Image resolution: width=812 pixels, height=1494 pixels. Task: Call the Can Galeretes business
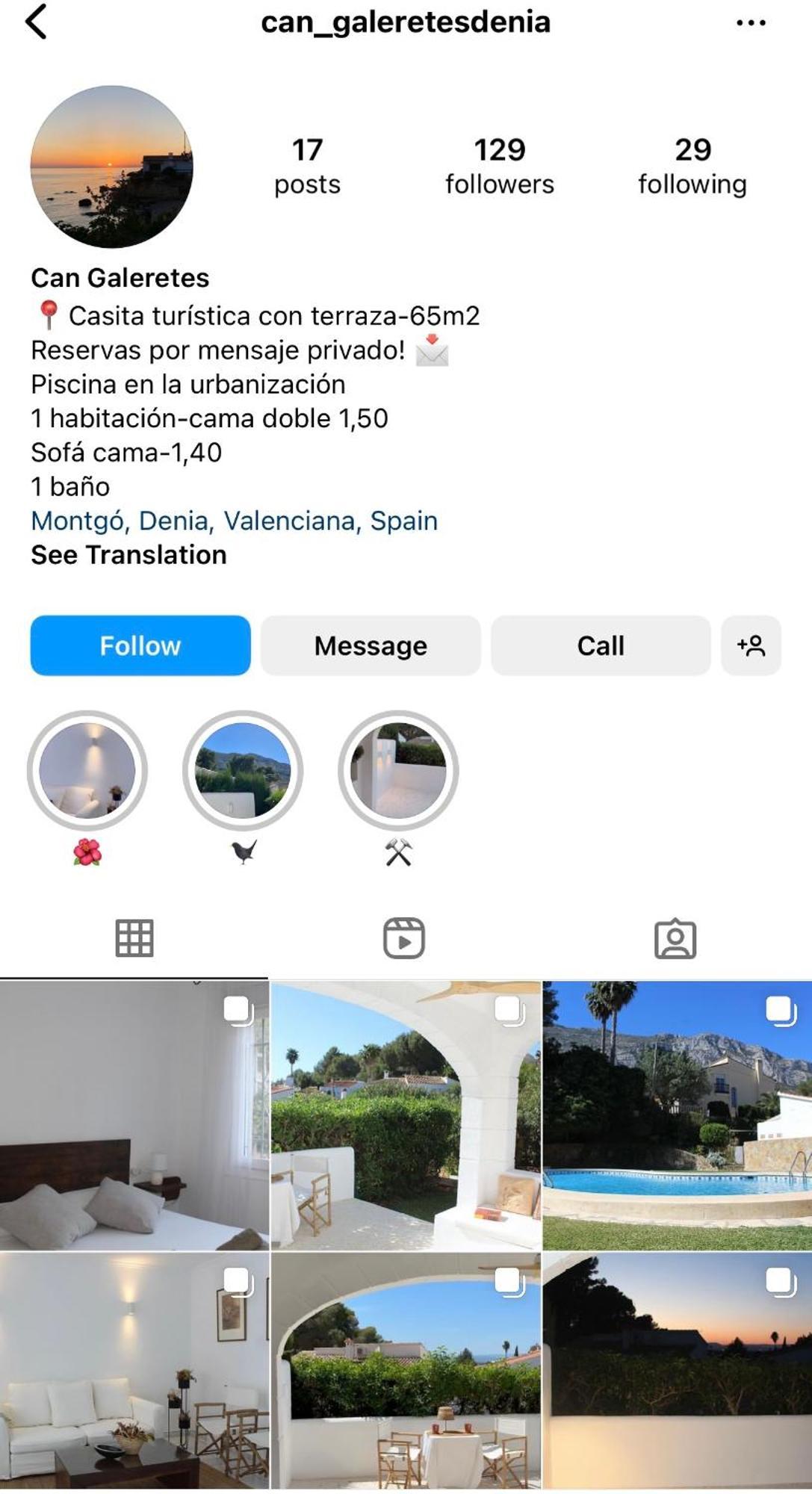pos(601,645)
